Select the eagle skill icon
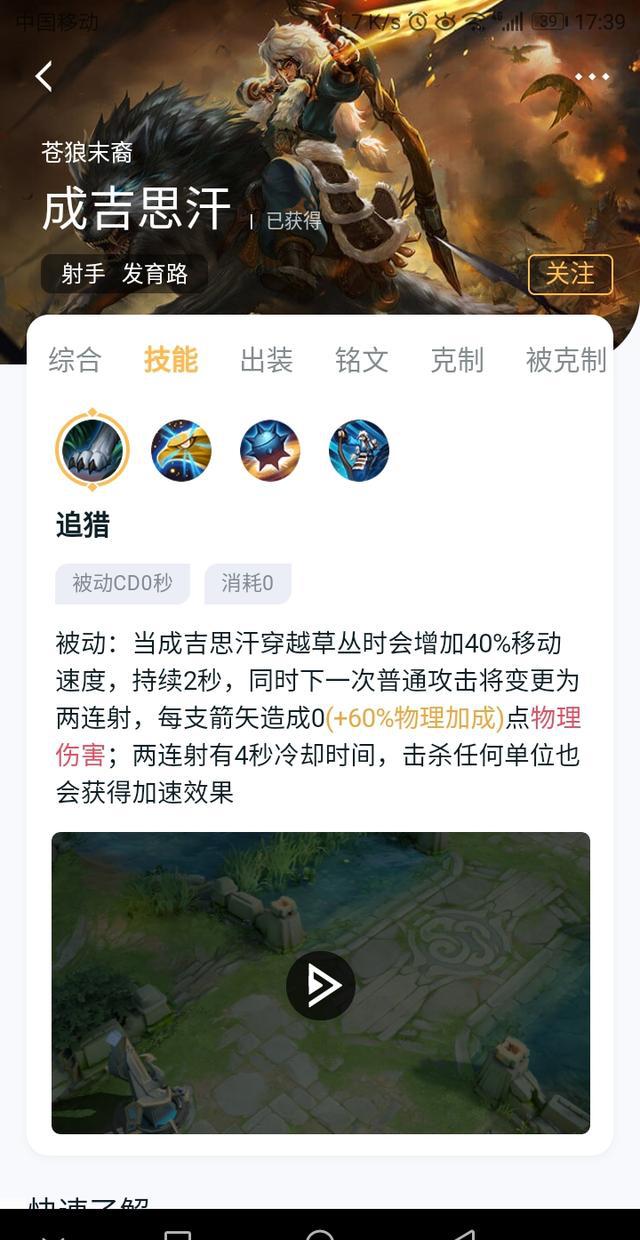The width and height of the screenshot is (640, 1240). coord(181,450)
